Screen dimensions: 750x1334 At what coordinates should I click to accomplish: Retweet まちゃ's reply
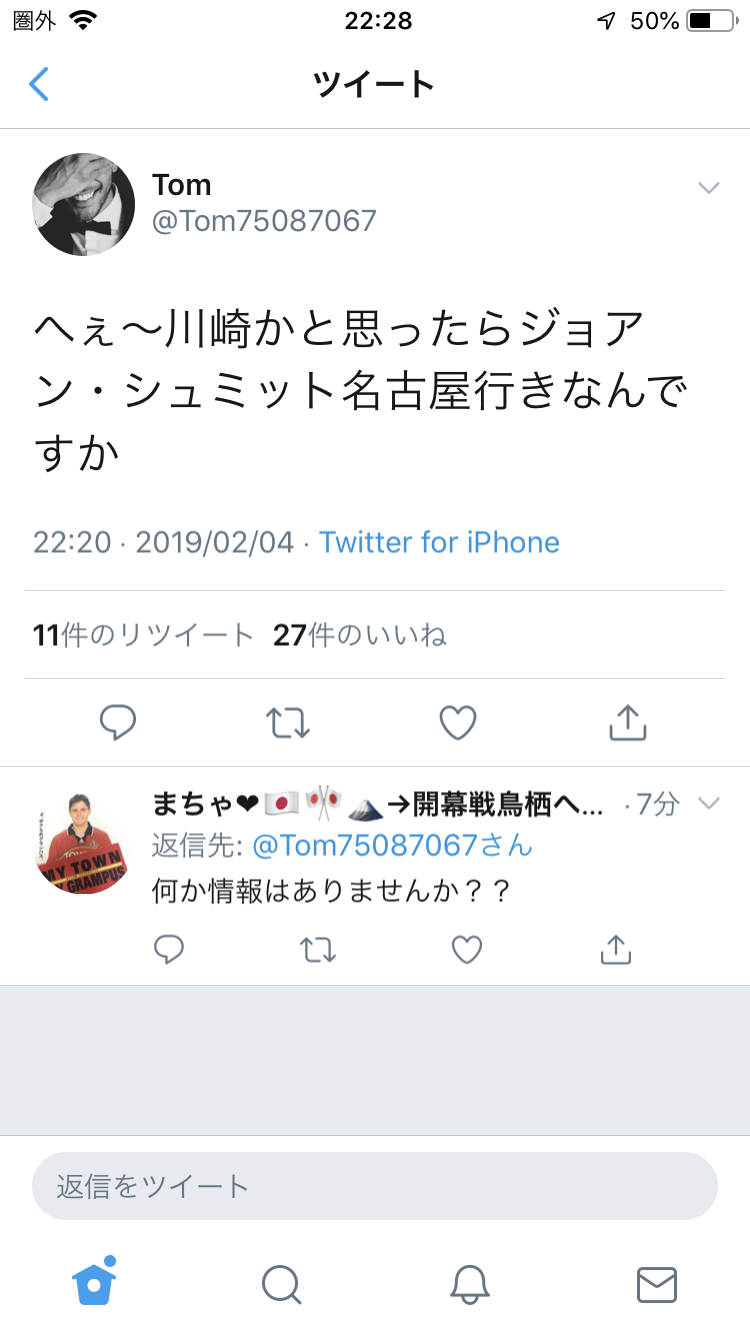318,949
